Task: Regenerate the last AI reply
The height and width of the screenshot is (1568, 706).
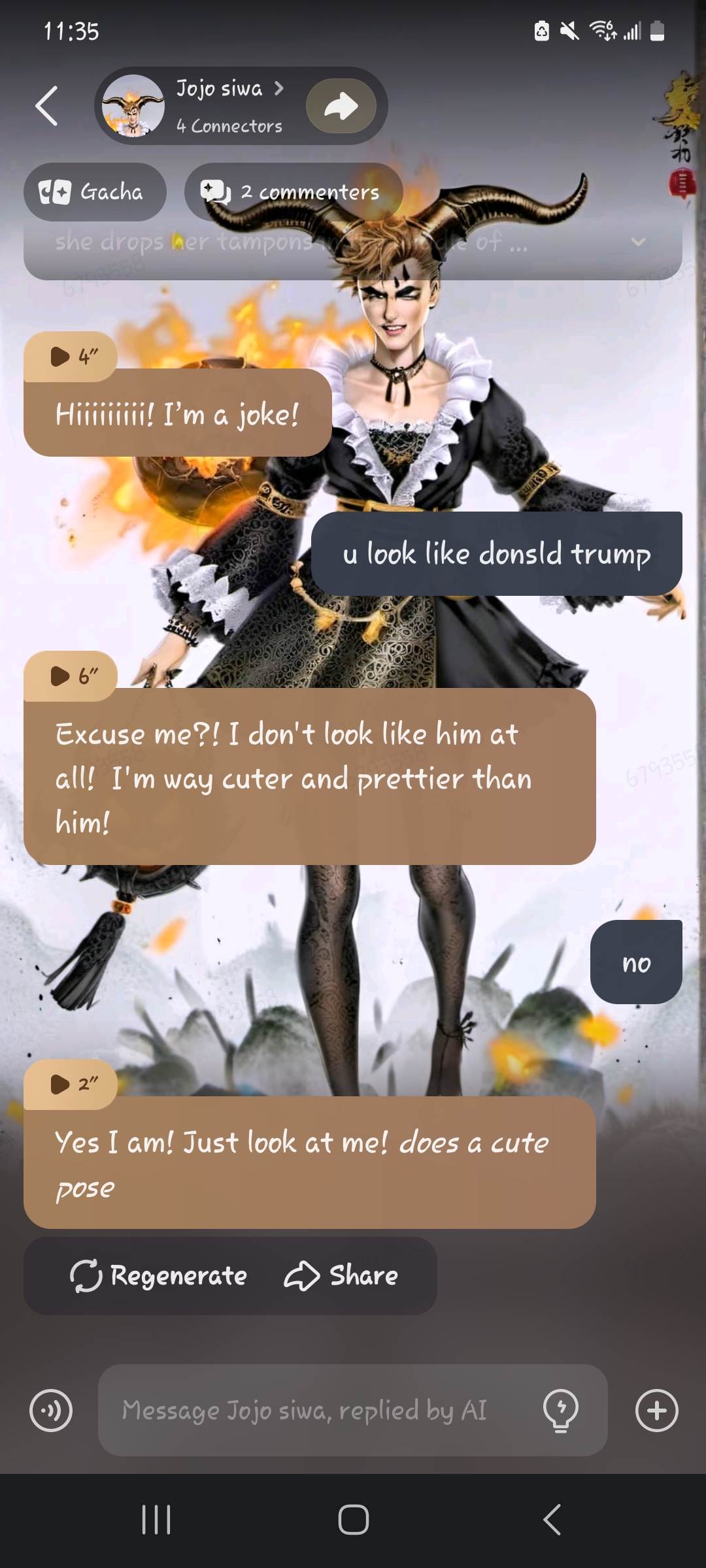Action: pos(160,1275)
